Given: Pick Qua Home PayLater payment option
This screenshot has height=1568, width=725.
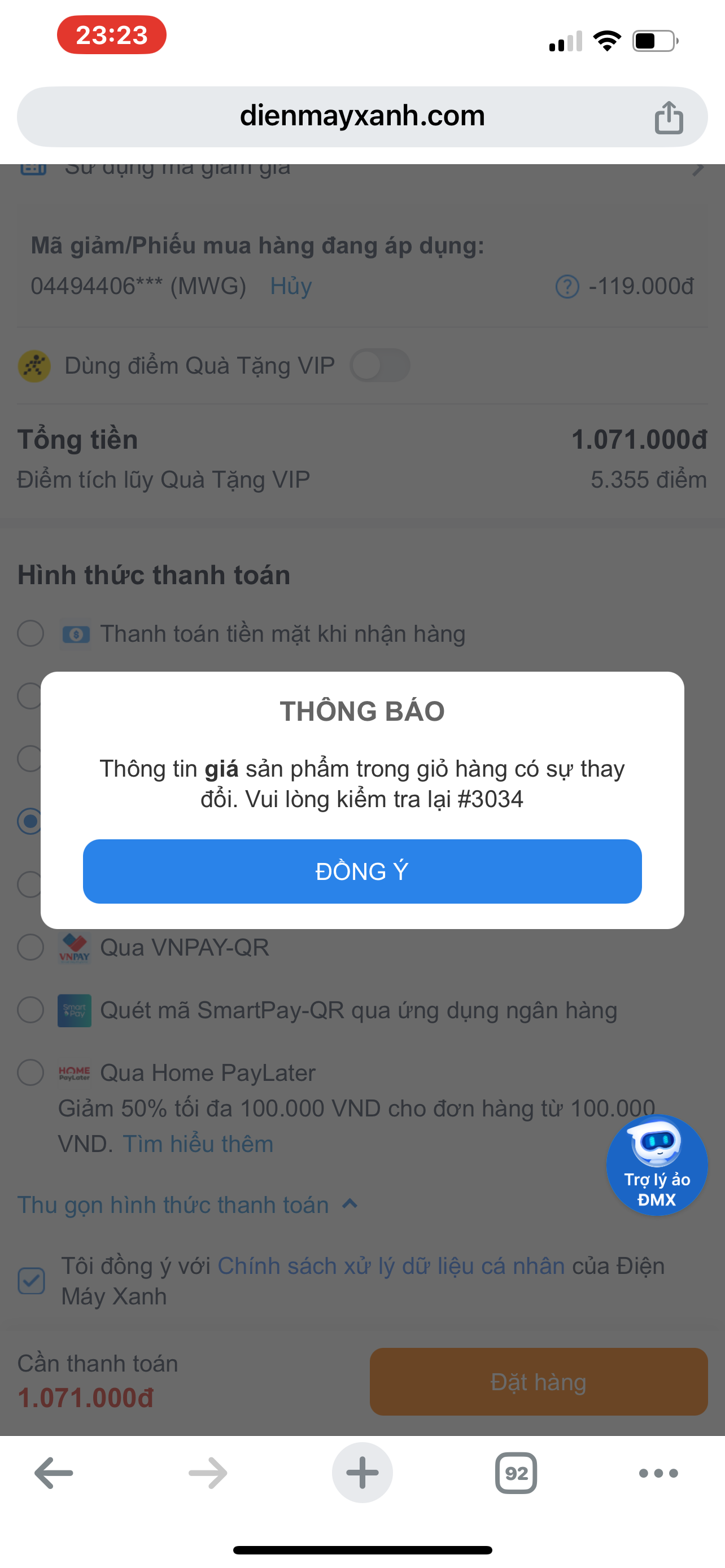Looking at the screenshot, I should (30, 1072).
